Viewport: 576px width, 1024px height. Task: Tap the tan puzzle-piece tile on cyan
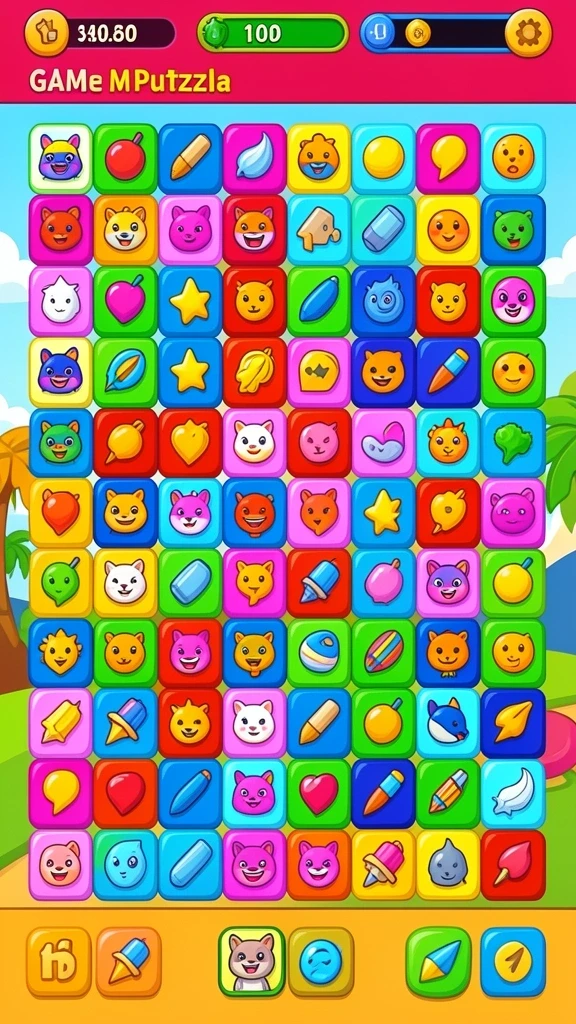tap(319, 229)
